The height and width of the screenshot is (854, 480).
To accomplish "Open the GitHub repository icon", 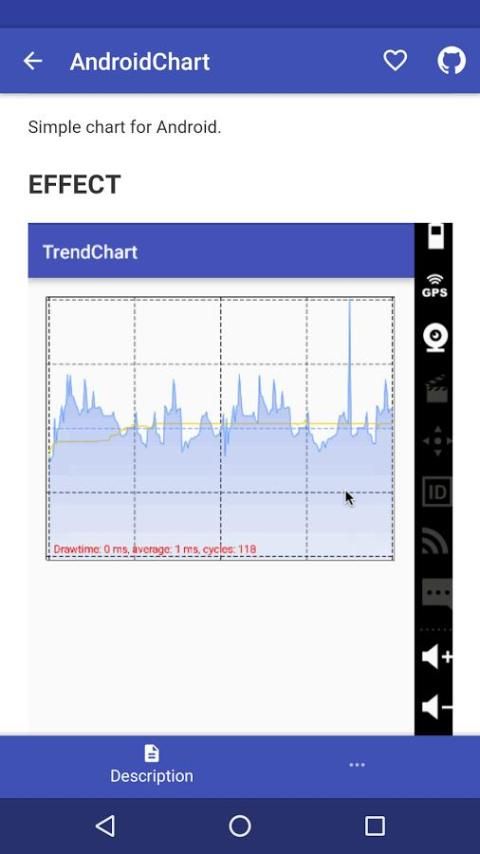I will [x=452, y=60].
